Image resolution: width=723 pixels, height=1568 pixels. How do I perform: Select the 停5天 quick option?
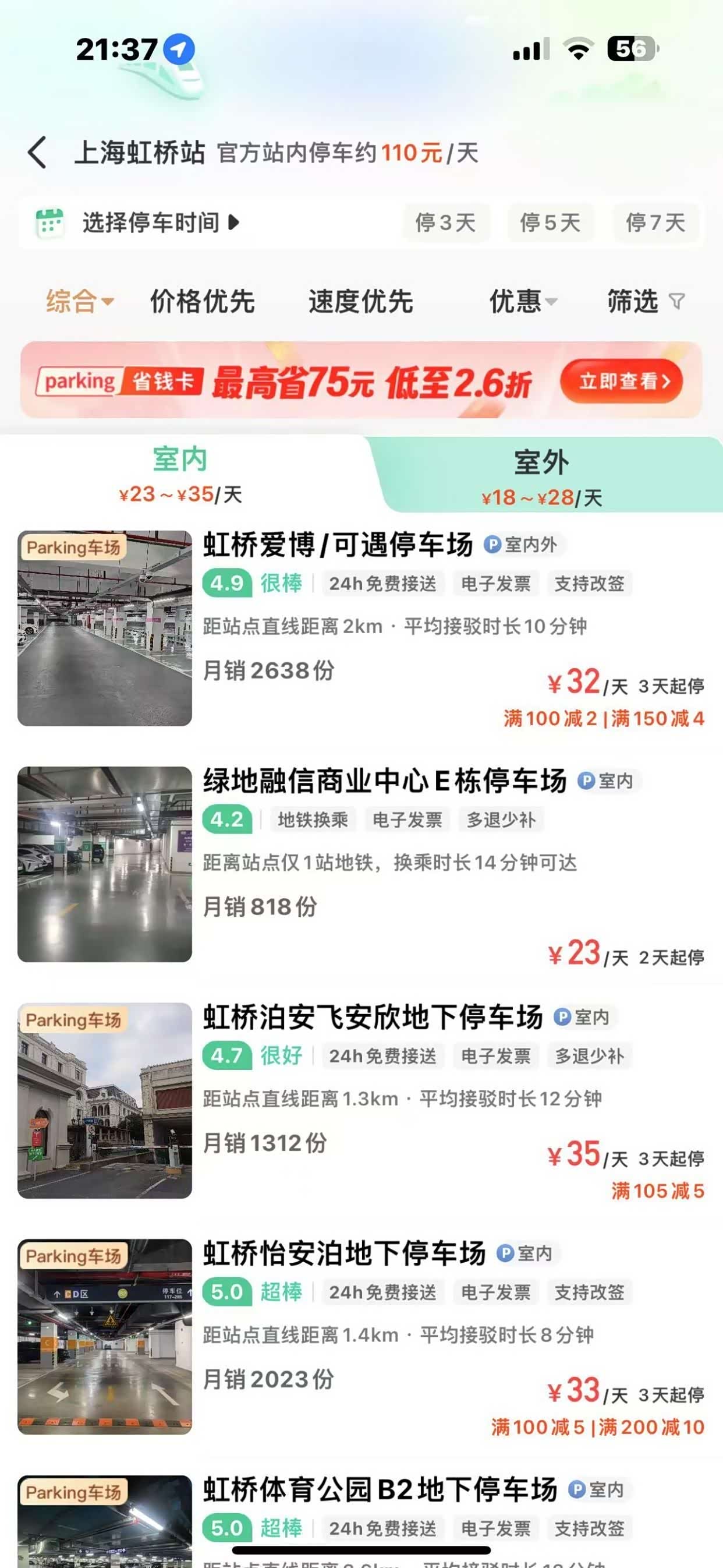(550, 223)
